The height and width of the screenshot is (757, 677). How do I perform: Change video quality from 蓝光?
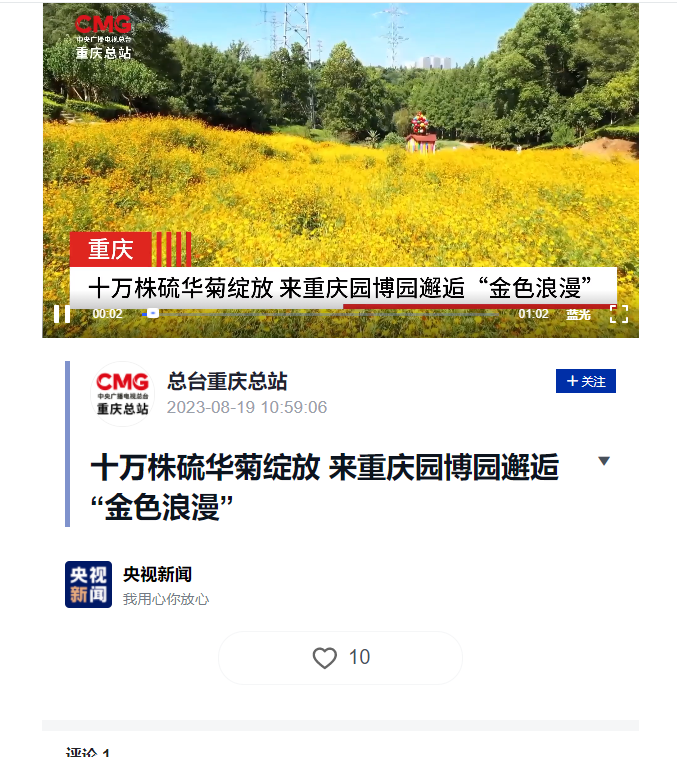pos(578,314)
